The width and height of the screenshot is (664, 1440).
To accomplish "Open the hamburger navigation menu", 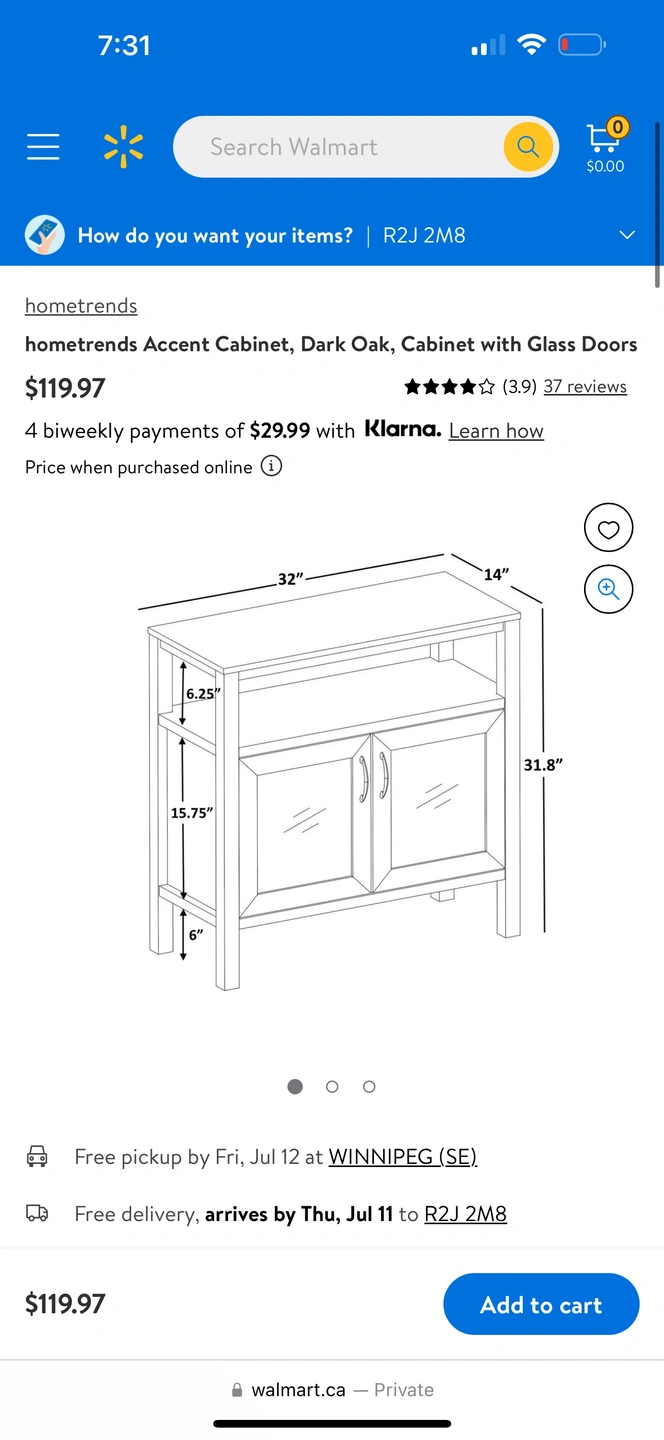I will [x=43, y=147].
